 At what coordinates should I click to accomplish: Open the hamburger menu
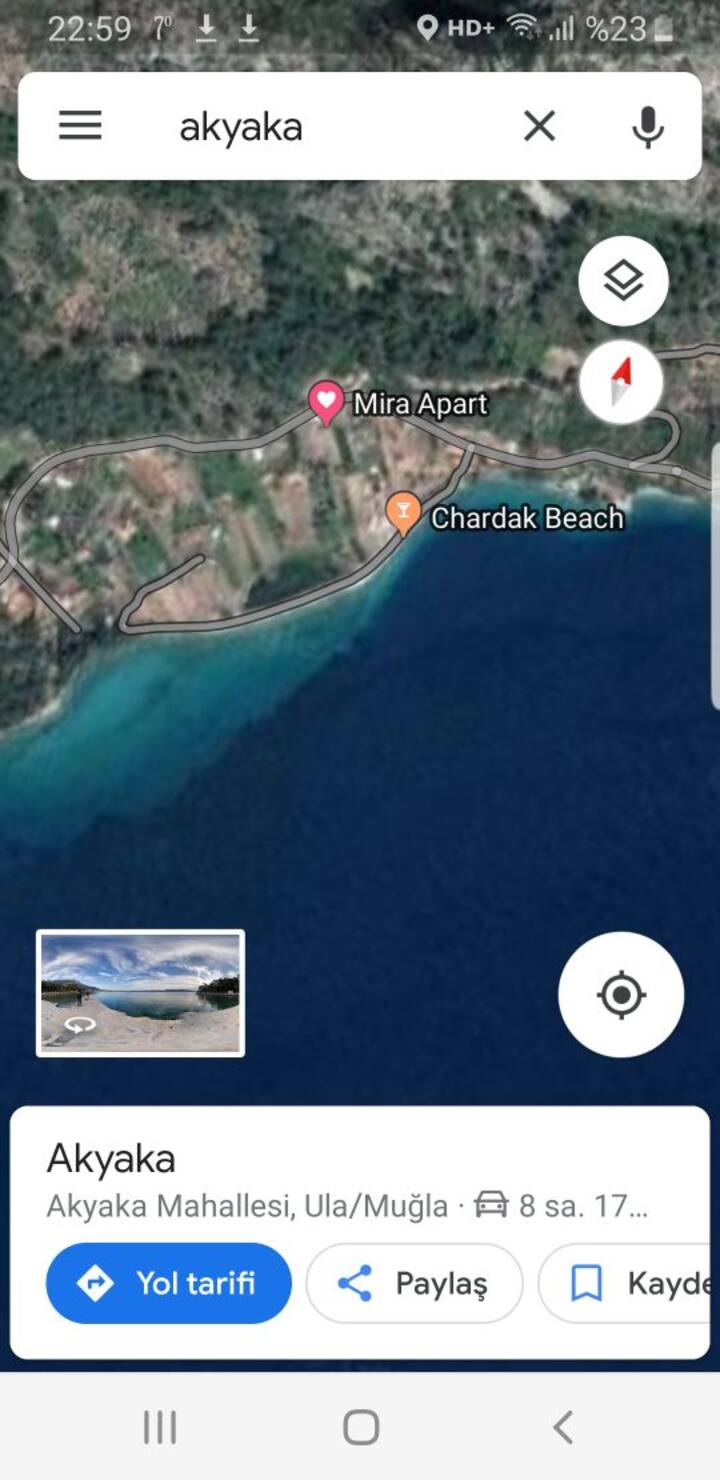tap(80, 126)
